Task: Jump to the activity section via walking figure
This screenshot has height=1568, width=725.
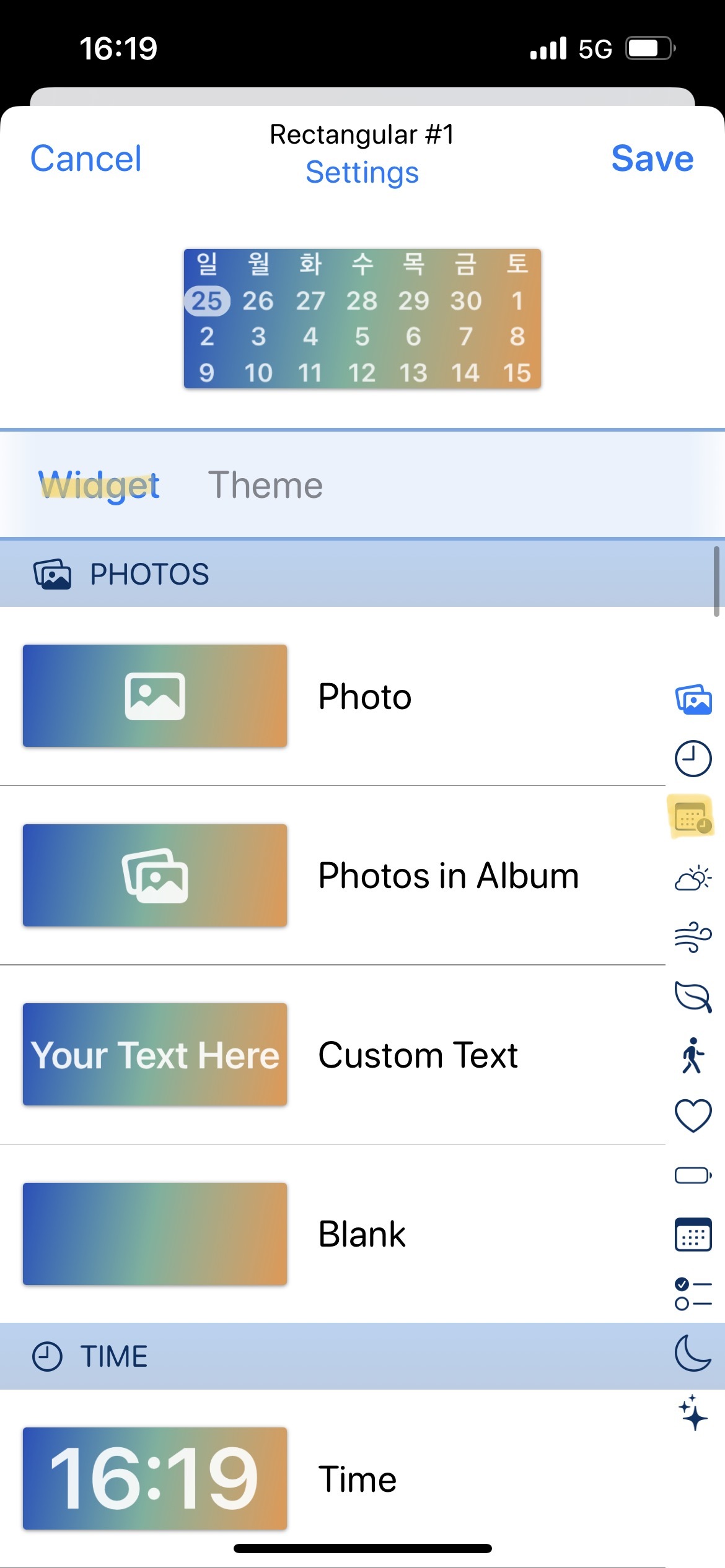Action: tap(693, 1056)
